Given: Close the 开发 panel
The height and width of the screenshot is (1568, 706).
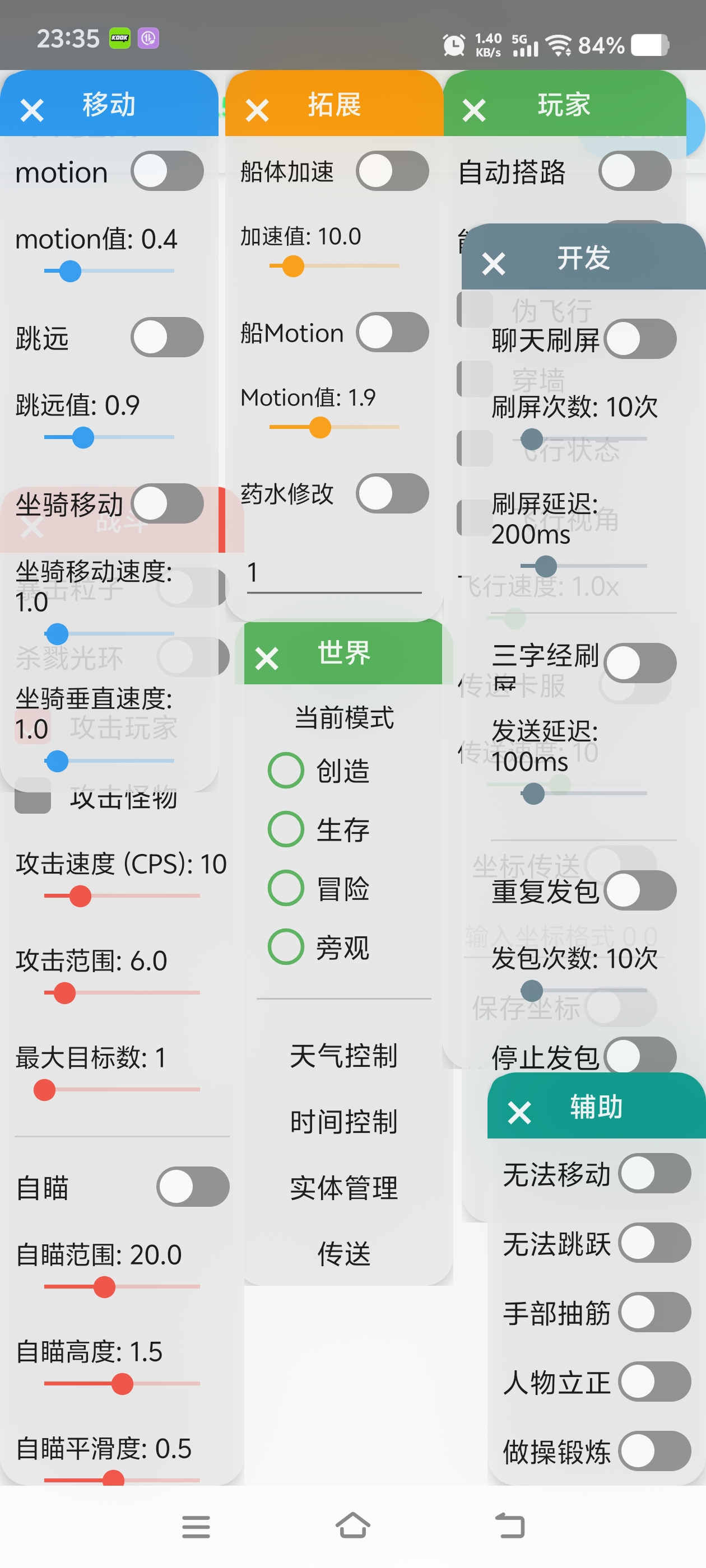Looking at the screenshot, I should pos(493,264).
